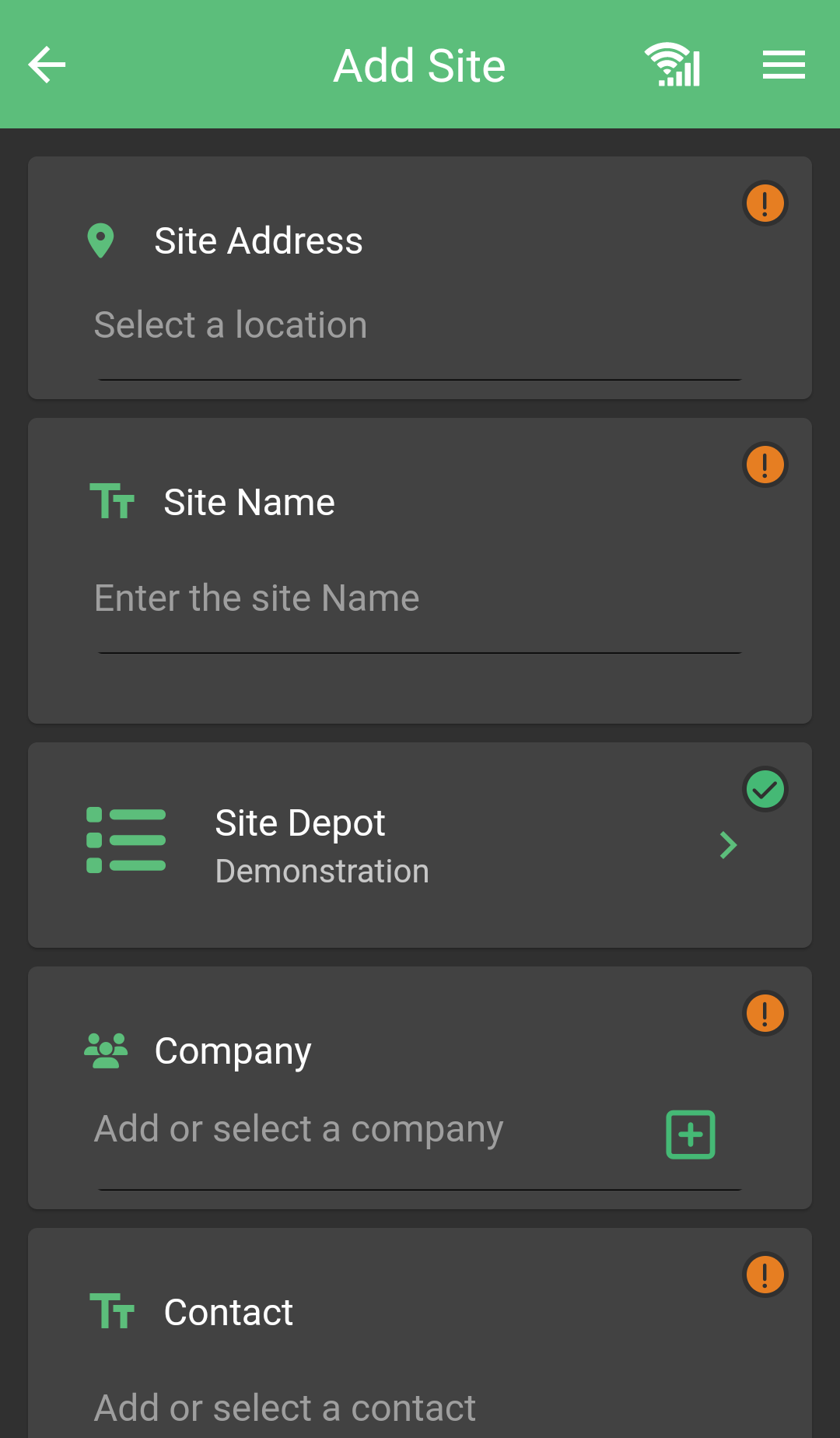Screen dimensions: 840x1438
Task: Tap the warning icon on Site Address
Action: tap(765, 204)
